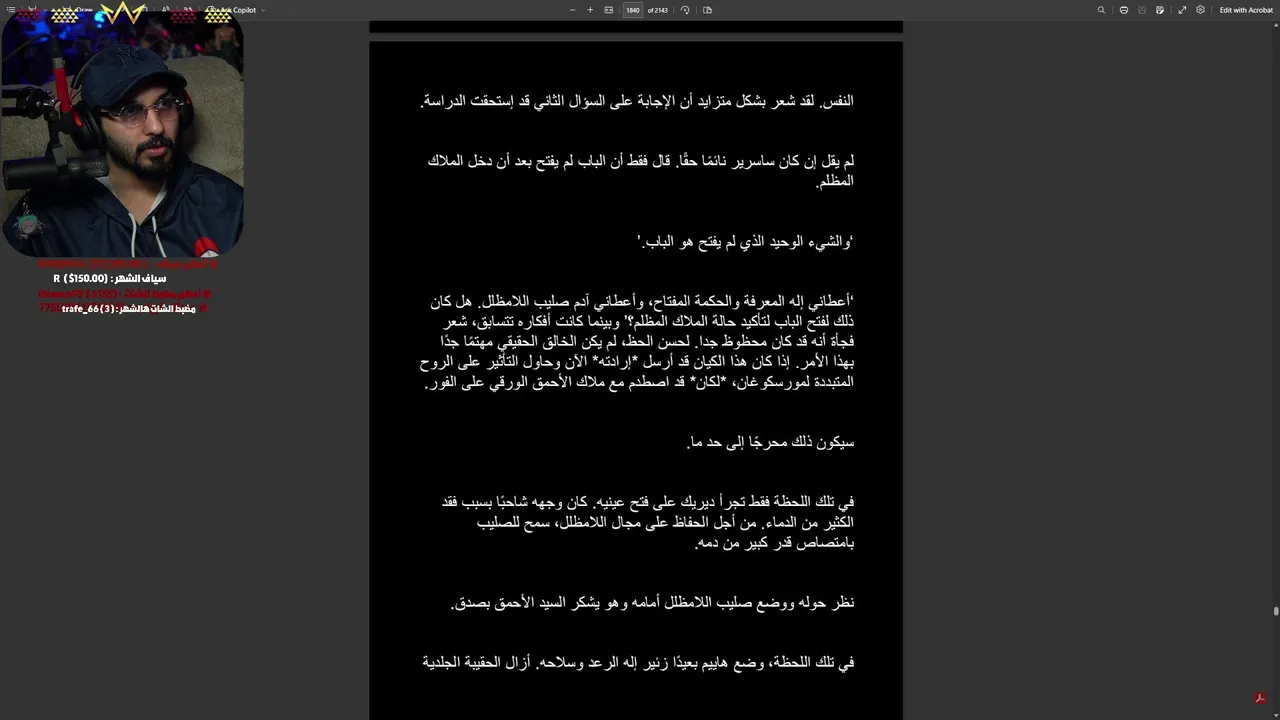The width and height of the screenshot is (1280, 720).
Task: Print the PDF document
Action: [1124, 10]
